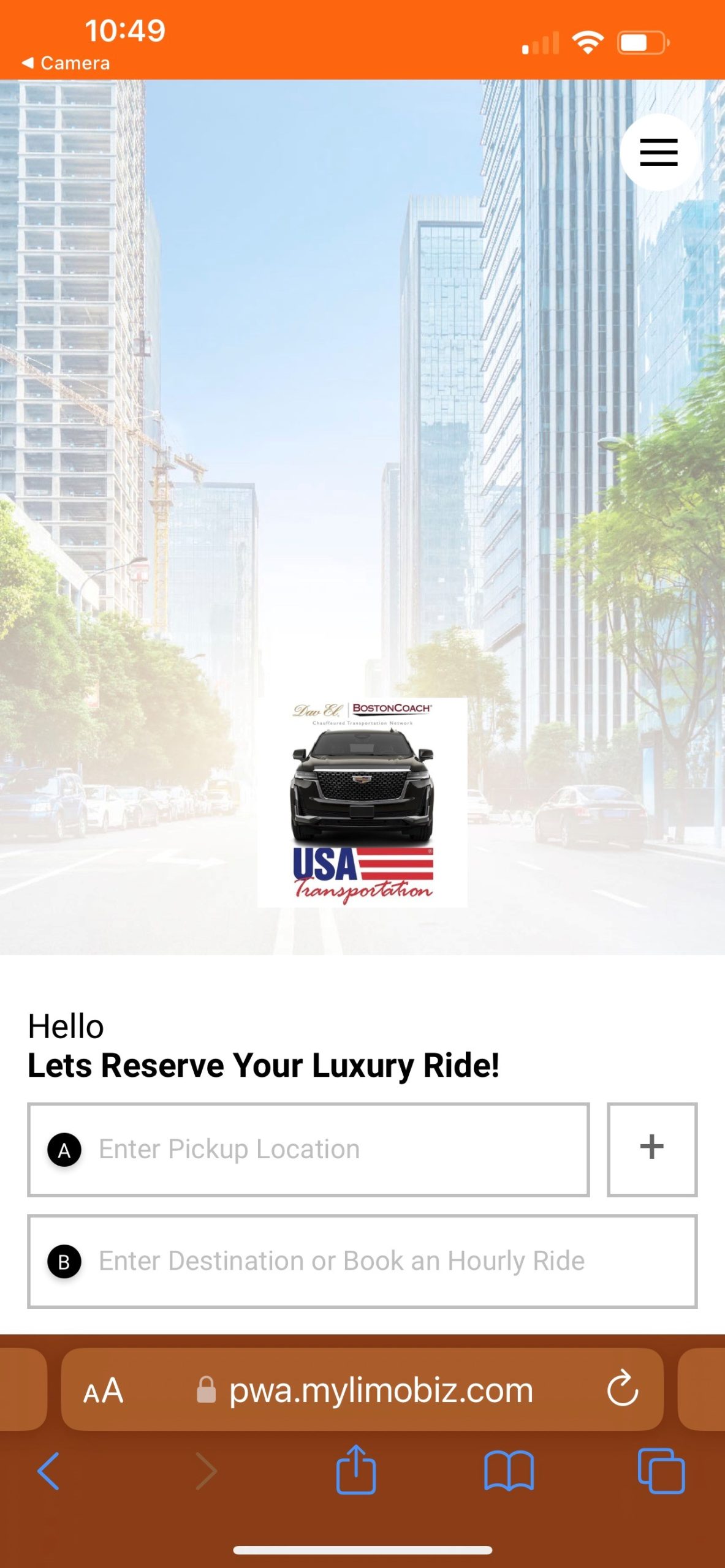This screenshot has height=1568, width=725.
Task: Tap the pwa.mylimobiz.com address bar
Action: [380, 1390]
